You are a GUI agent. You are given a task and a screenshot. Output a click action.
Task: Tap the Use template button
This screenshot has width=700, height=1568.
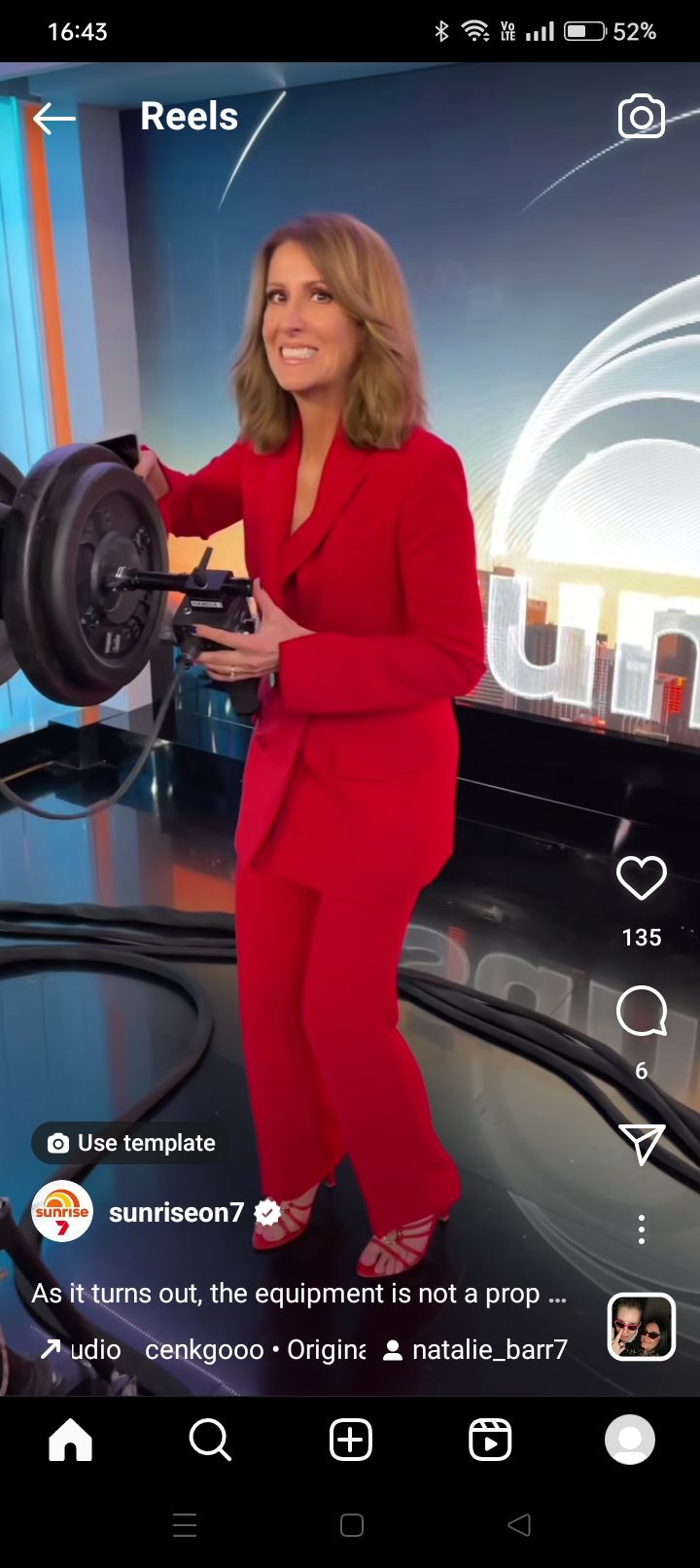click(x=132, y=1143)
